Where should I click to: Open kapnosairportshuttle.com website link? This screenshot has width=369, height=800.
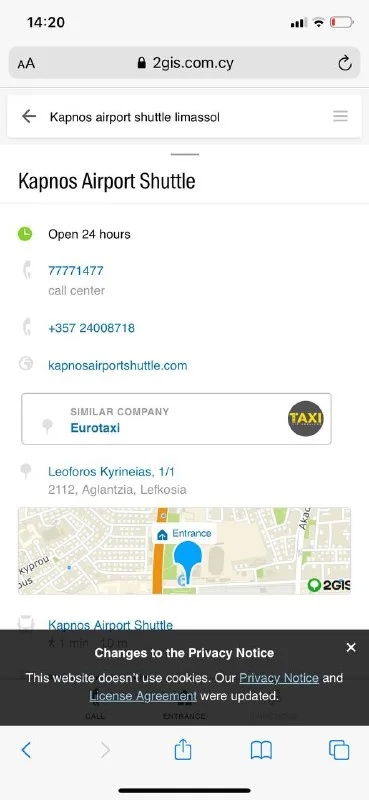(x=117, y=365)
